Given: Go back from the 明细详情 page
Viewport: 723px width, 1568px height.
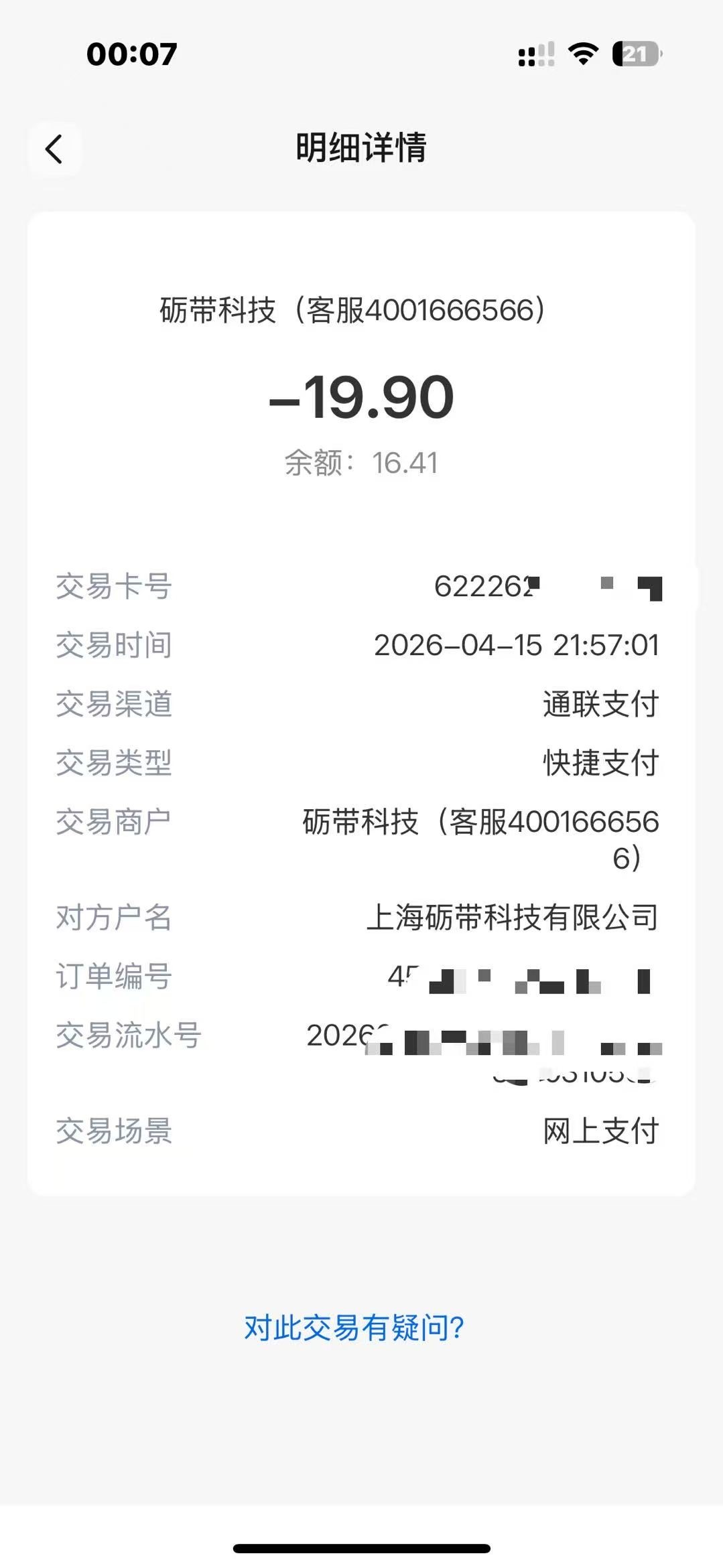Looking at the screenshot, I should tap(54, 149).
